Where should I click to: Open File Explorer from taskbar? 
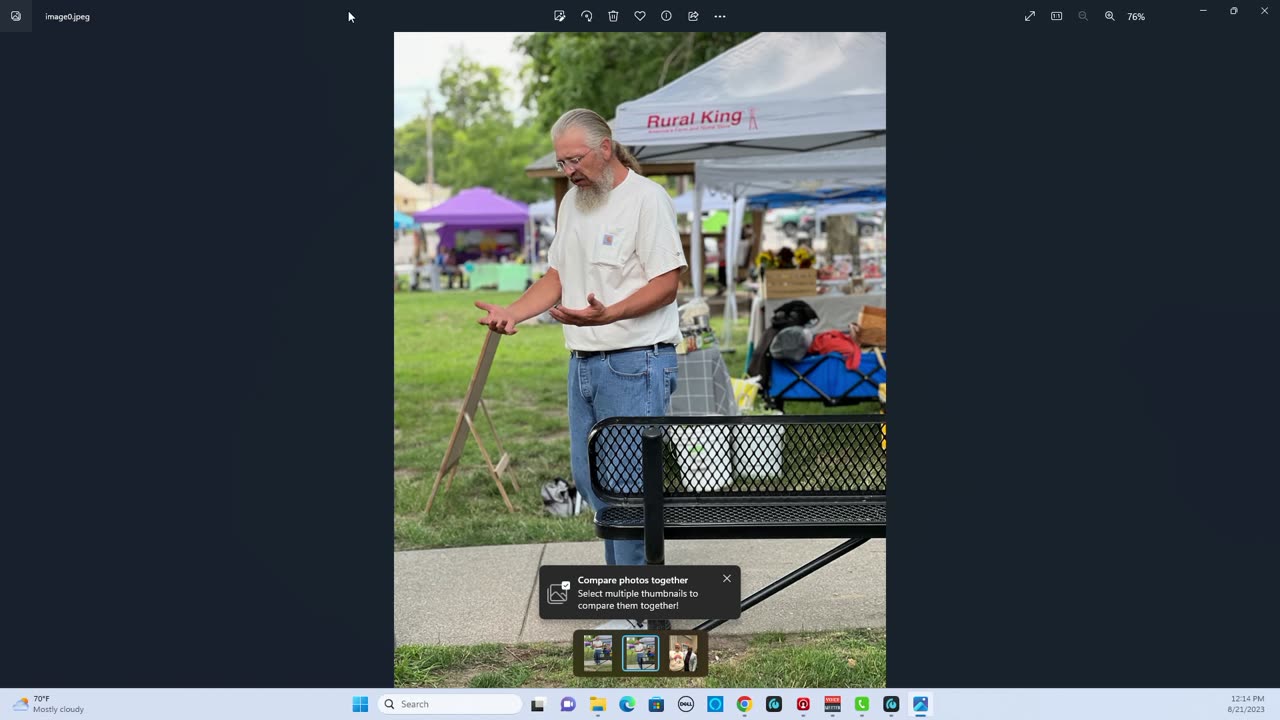[x=598, y=704]
